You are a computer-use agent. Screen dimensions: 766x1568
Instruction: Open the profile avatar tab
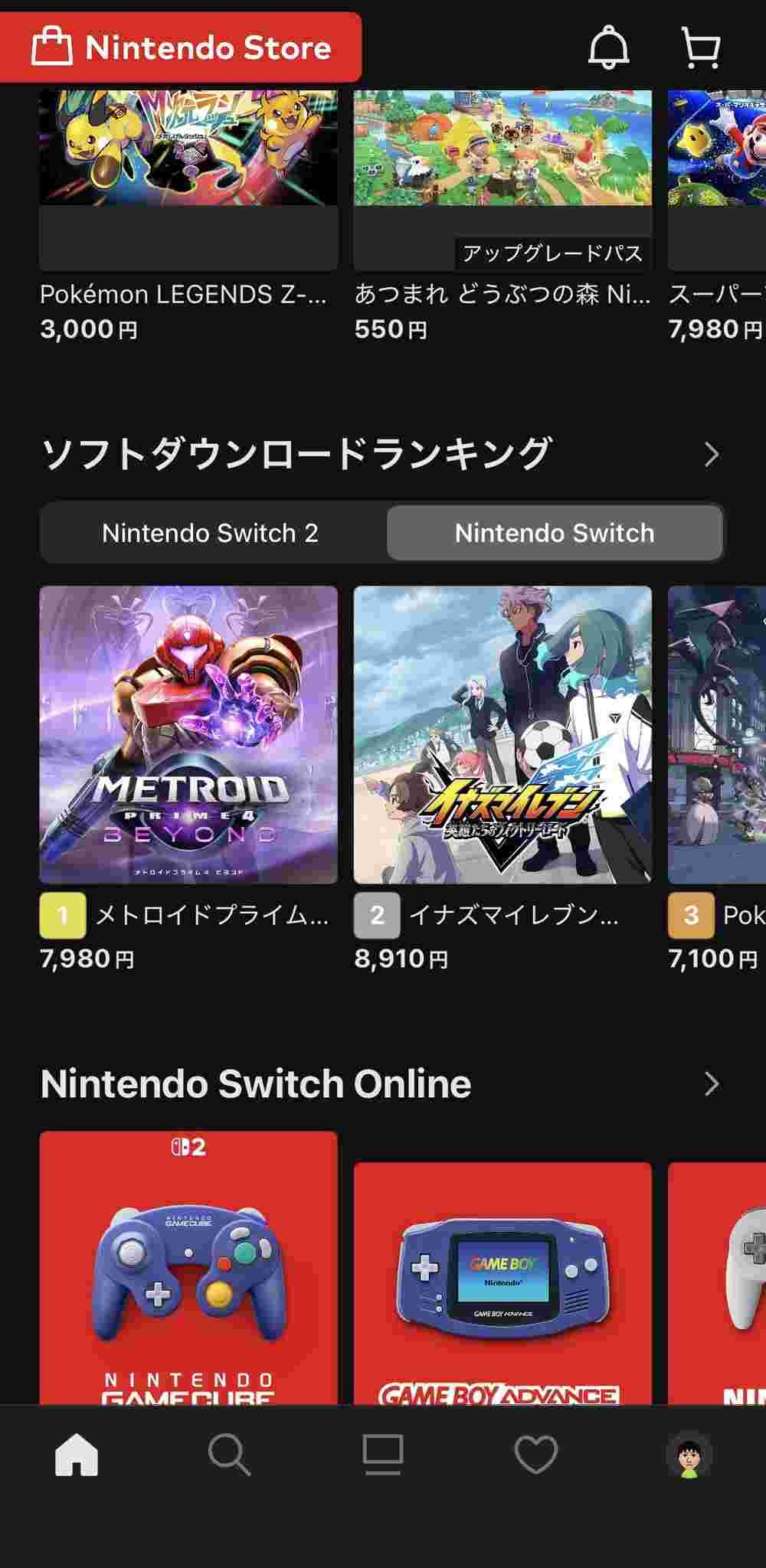coord(689,1455)
